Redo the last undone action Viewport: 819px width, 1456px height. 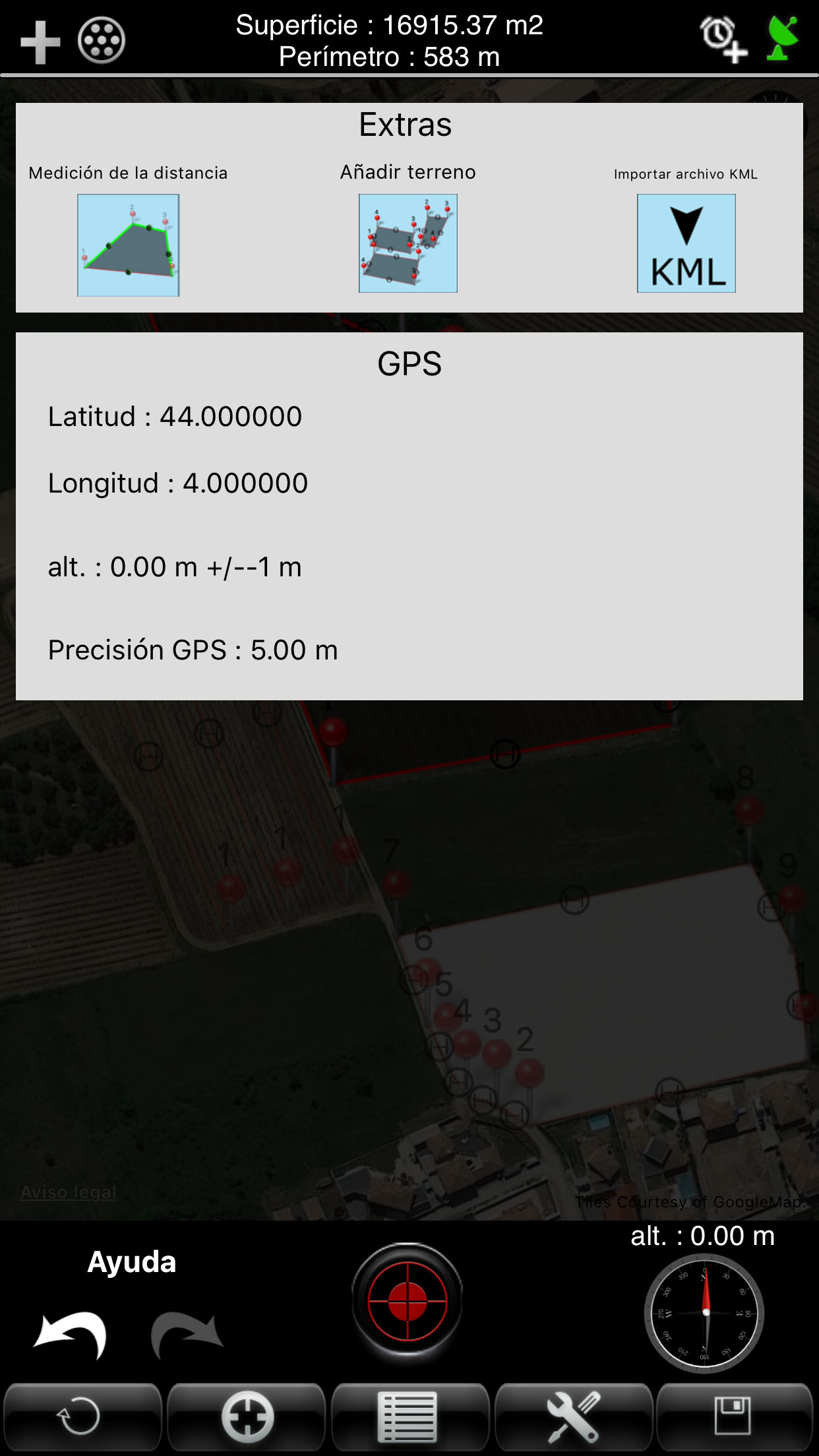click(188, 1335)
